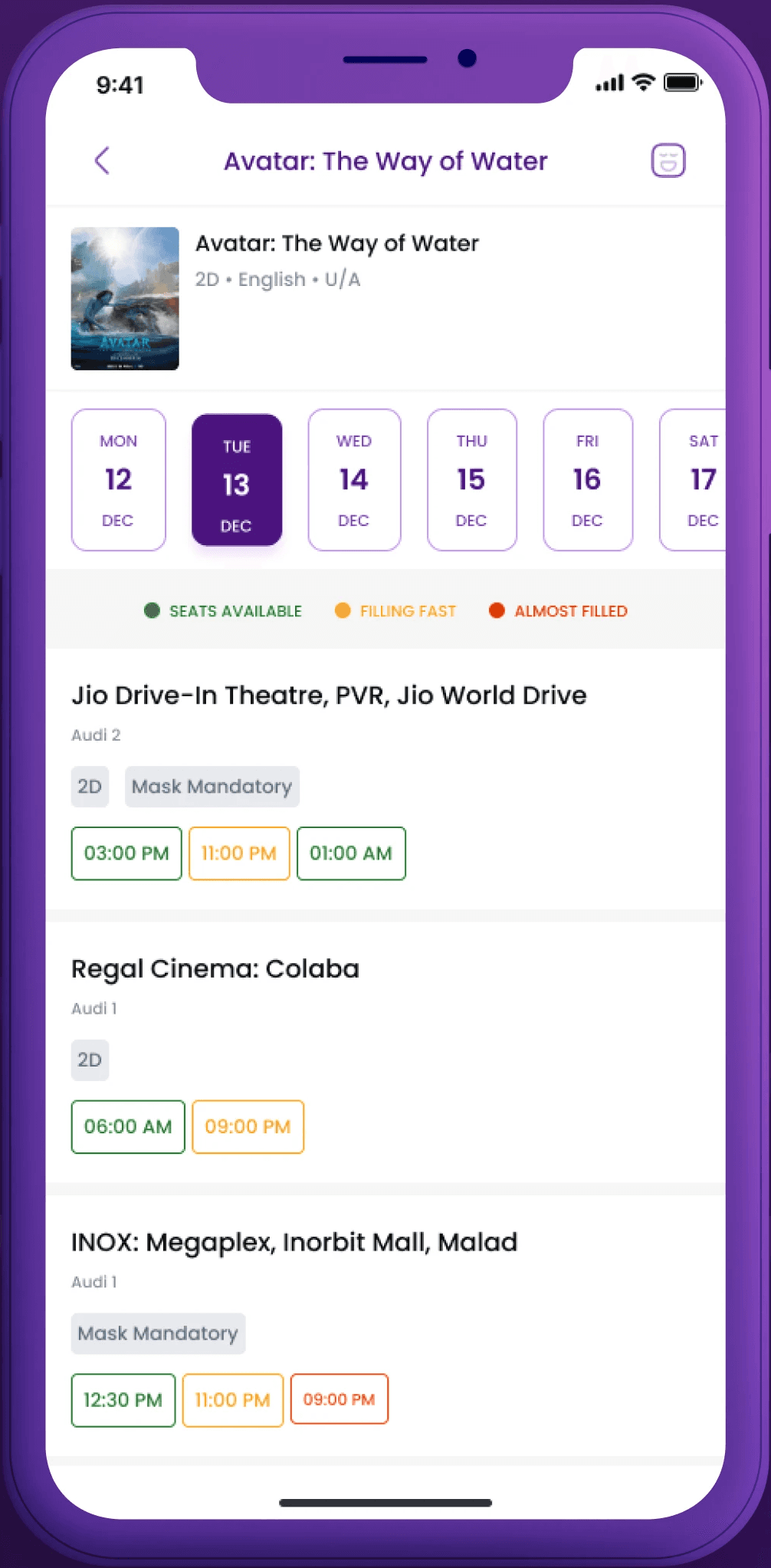Switch to Wednesday 14 Dec
The height and width of the screenshot is (1568, 771).
354,480
